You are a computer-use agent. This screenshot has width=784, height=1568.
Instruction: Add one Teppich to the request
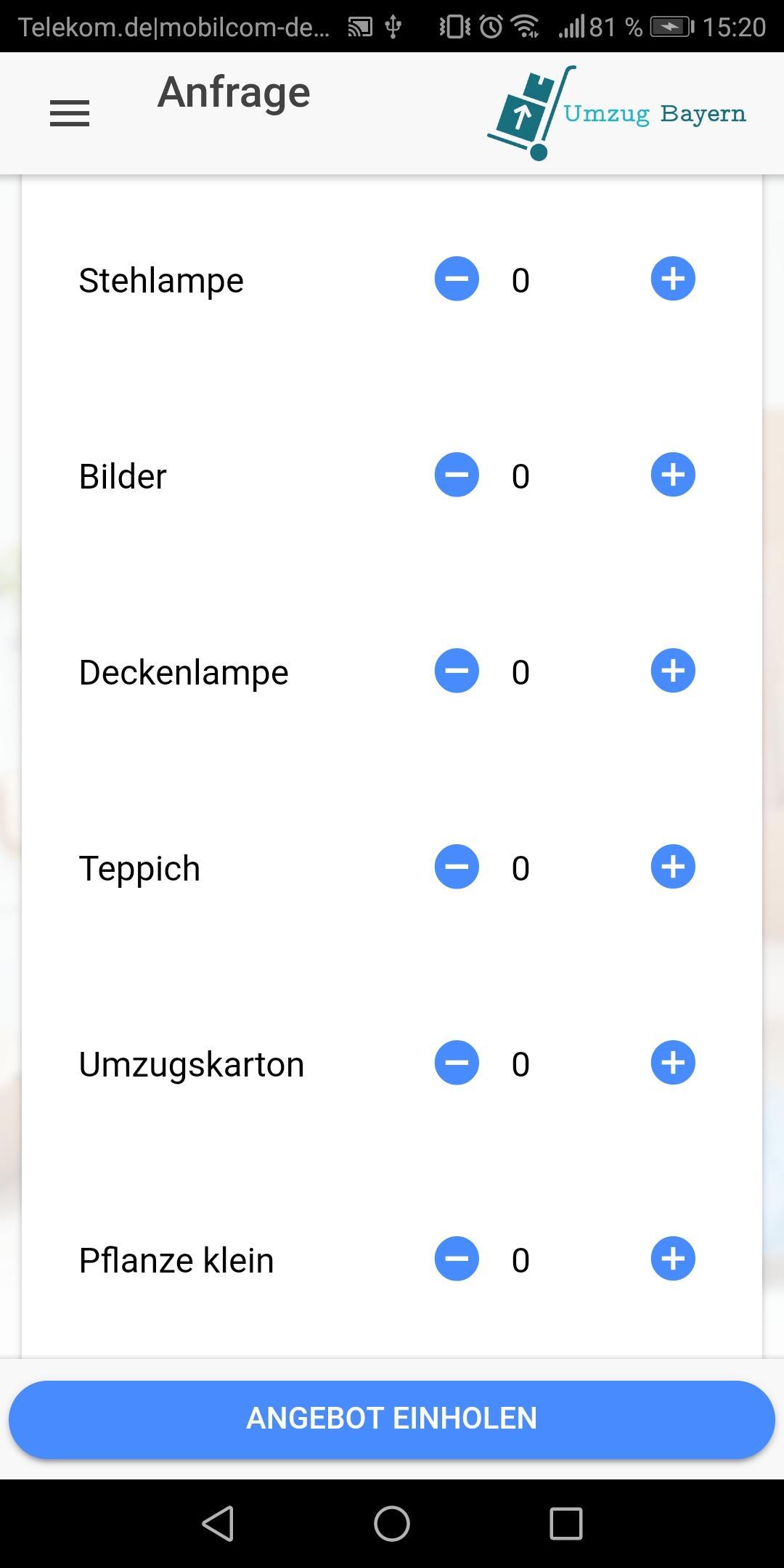673,867
